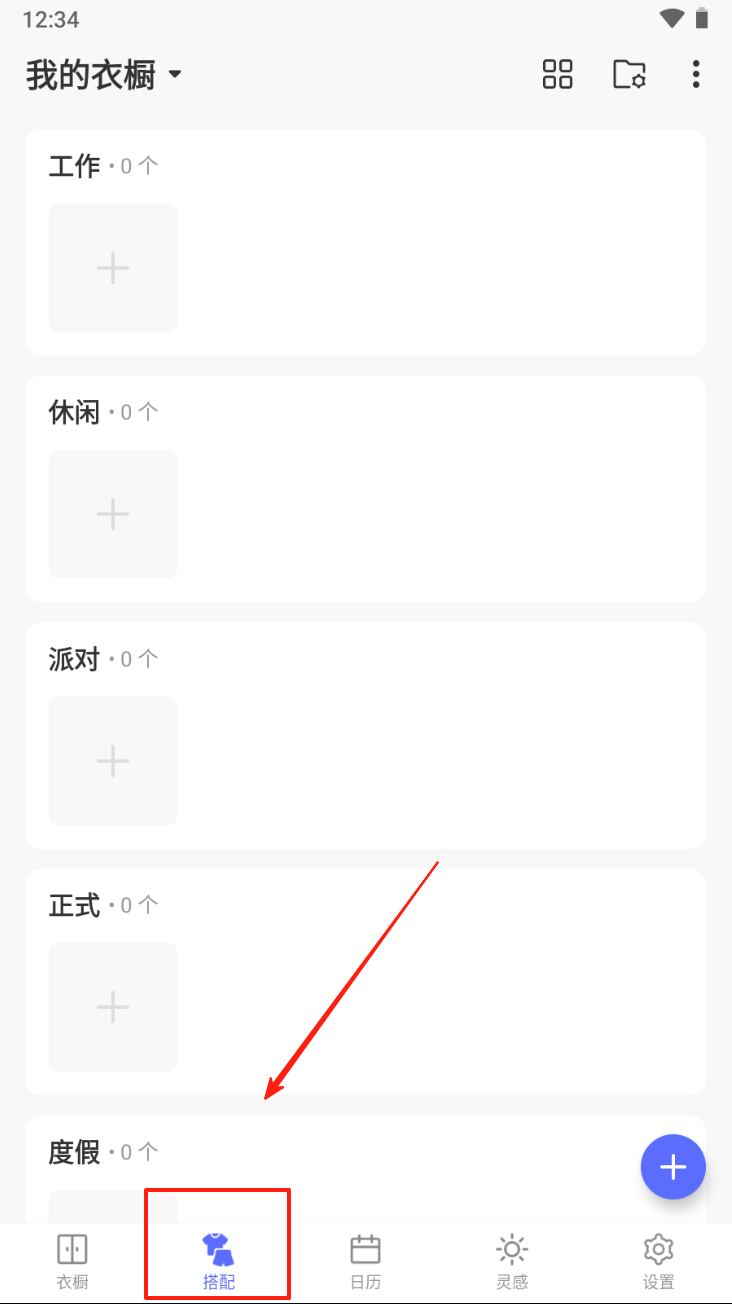
Task: Tap the floating plus button
Action: 673,1166
